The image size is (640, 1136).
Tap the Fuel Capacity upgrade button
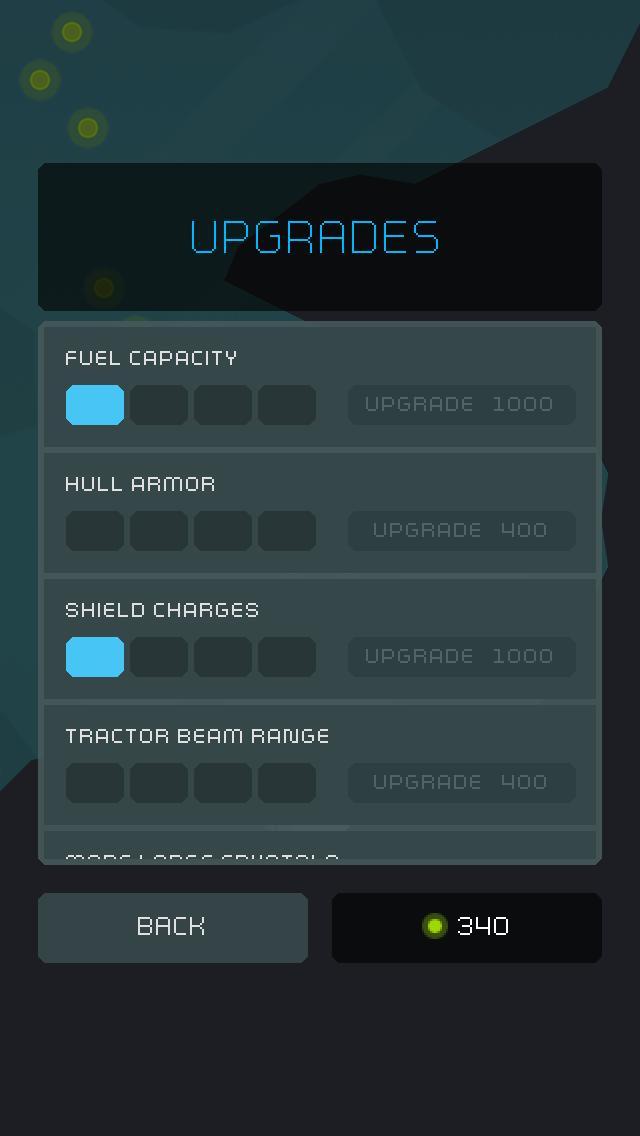click(462, 404)
